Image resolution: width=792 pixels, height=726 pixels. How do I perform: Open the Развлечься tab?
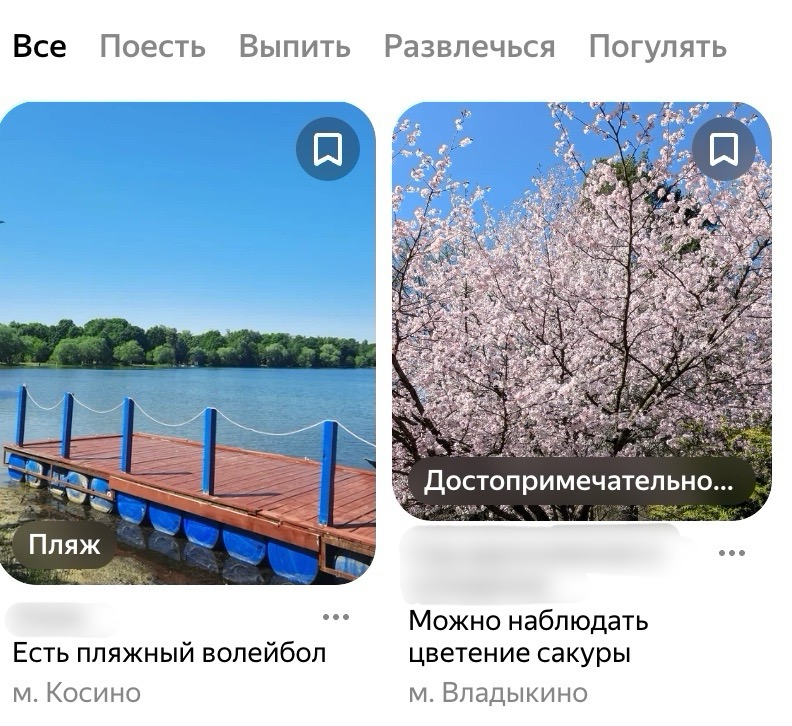(x=469, y=47)
